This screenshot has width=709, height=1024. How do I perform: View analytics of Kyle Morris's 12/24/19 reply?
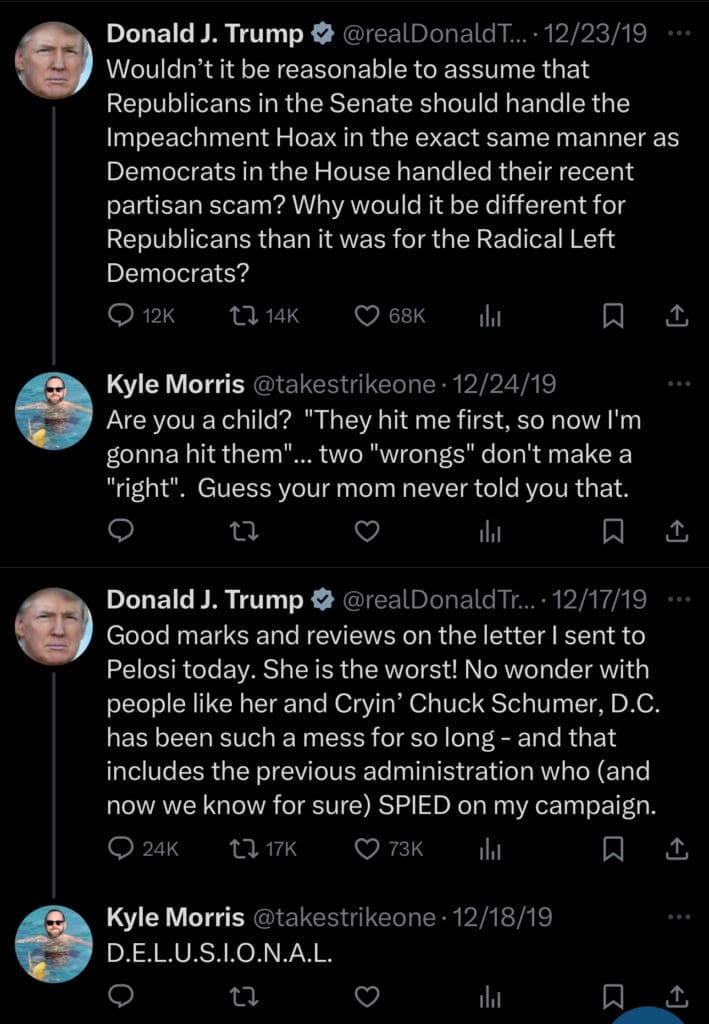[489, 531]
